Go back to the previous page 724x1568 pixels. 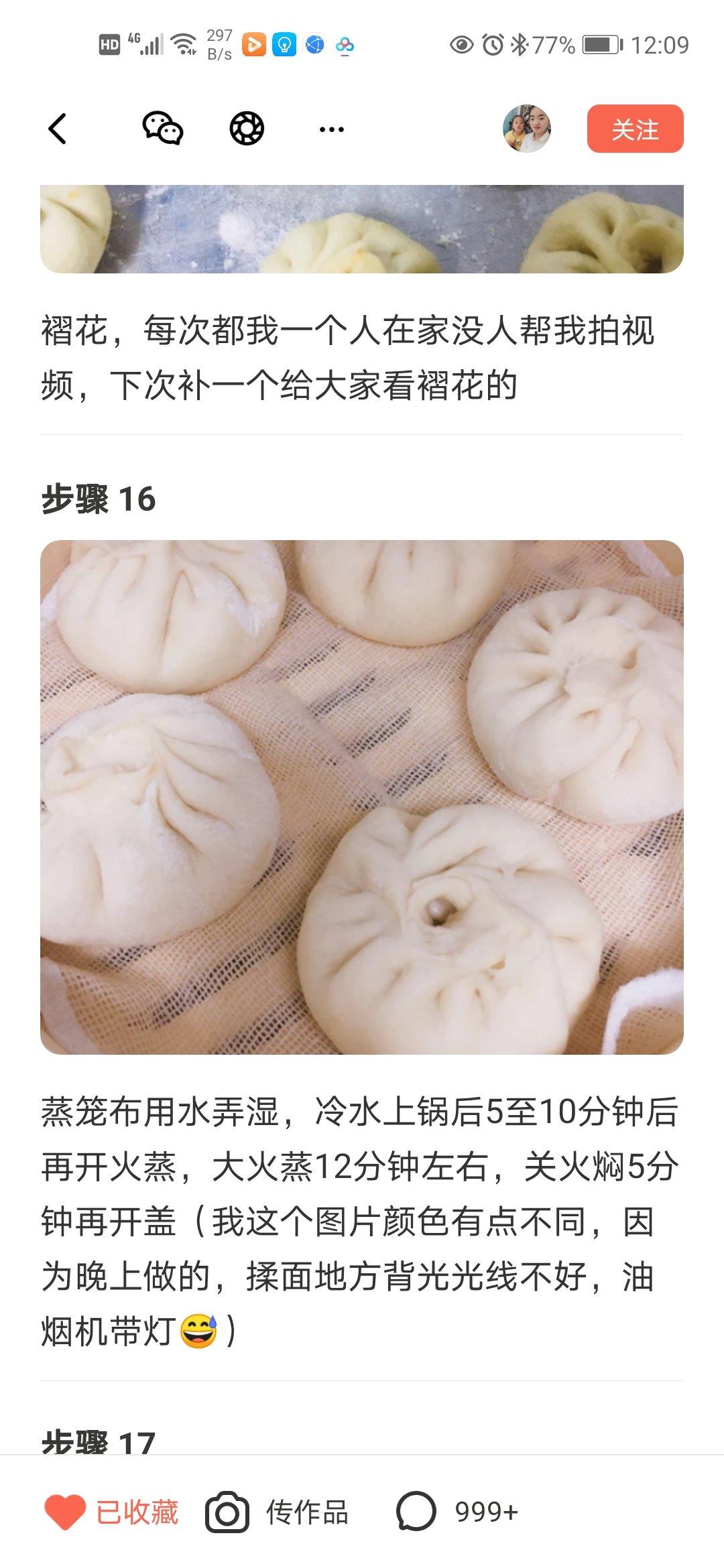click(58, 129)
